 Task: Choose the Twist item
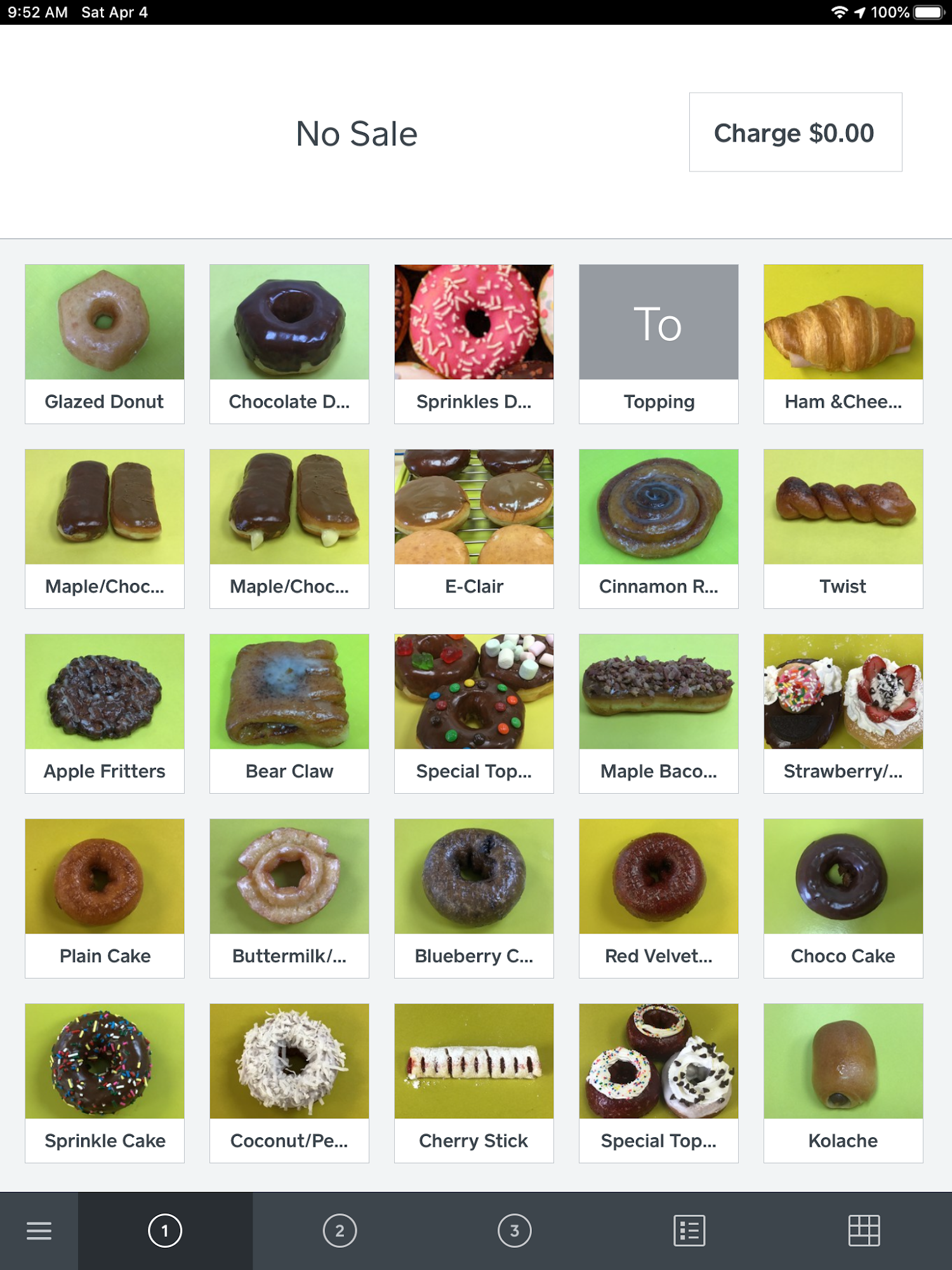(843, 528)
